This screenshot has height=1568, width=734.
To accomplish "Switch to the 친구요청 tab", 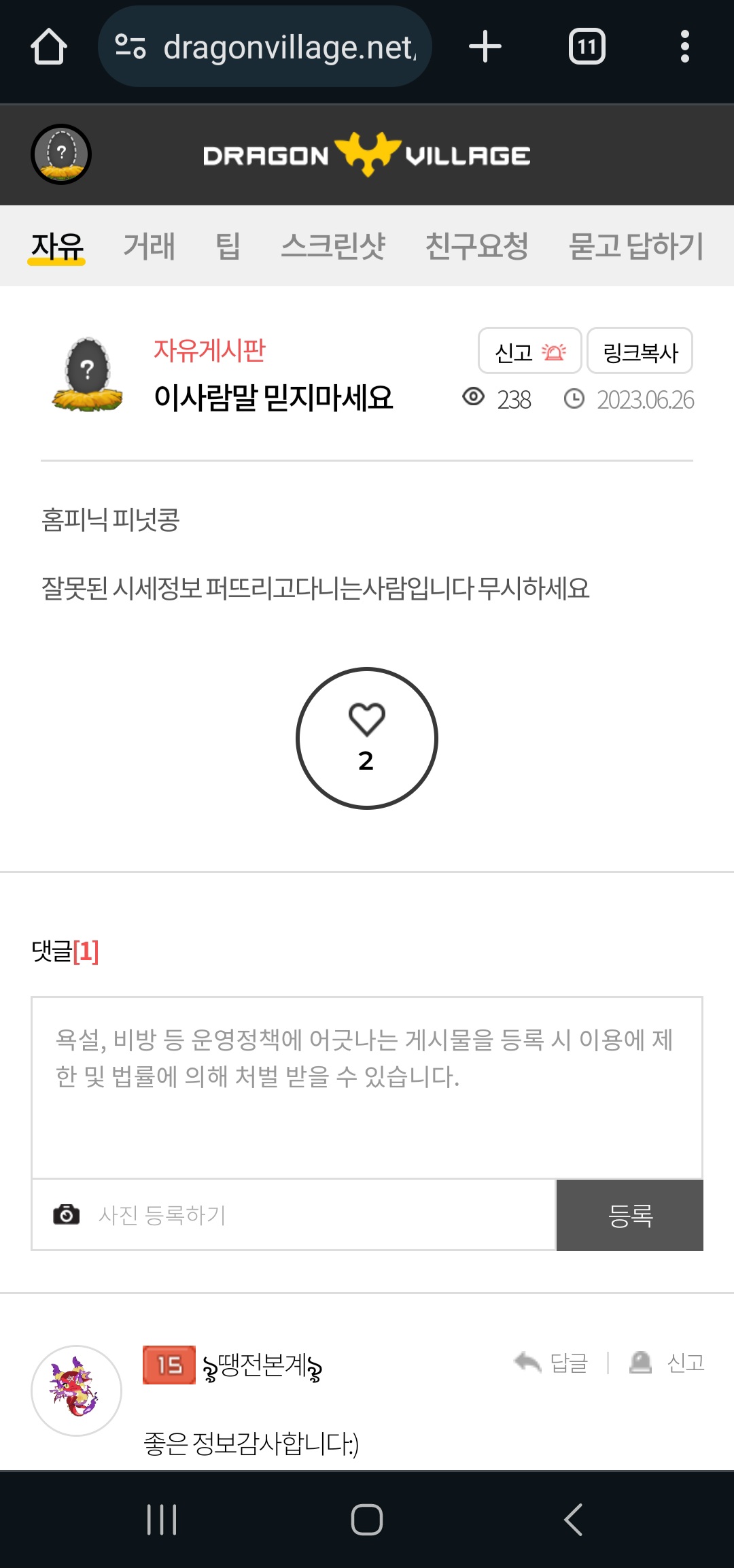I will point(476,246).
